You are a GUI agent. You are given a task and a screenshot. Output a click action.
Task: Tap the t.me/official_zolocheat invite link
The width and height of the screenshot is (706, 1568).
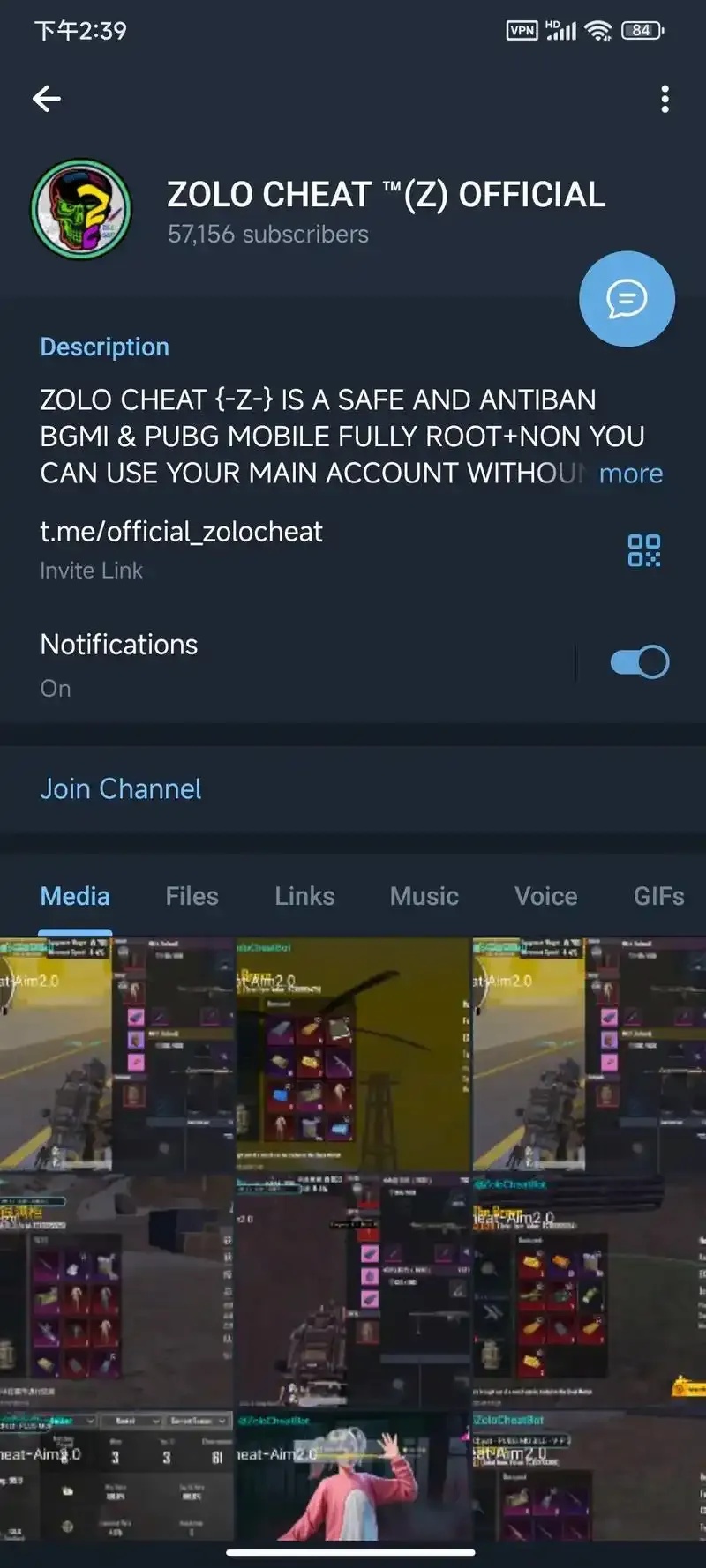click(x=181, y=532)
